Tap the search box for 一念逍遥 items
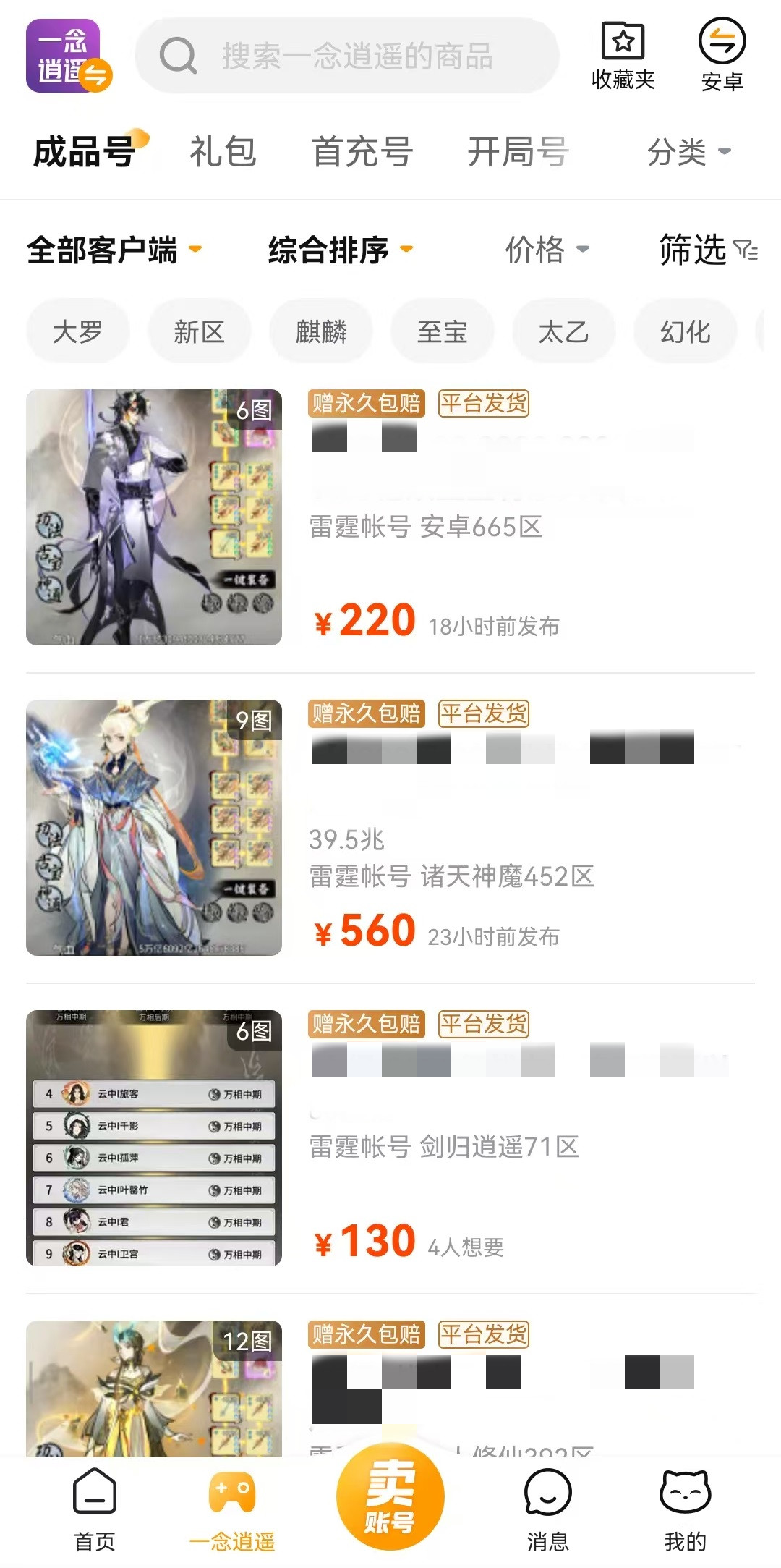Image resolution: width=781 pixels, height=1568 pixels. (347, 56)
